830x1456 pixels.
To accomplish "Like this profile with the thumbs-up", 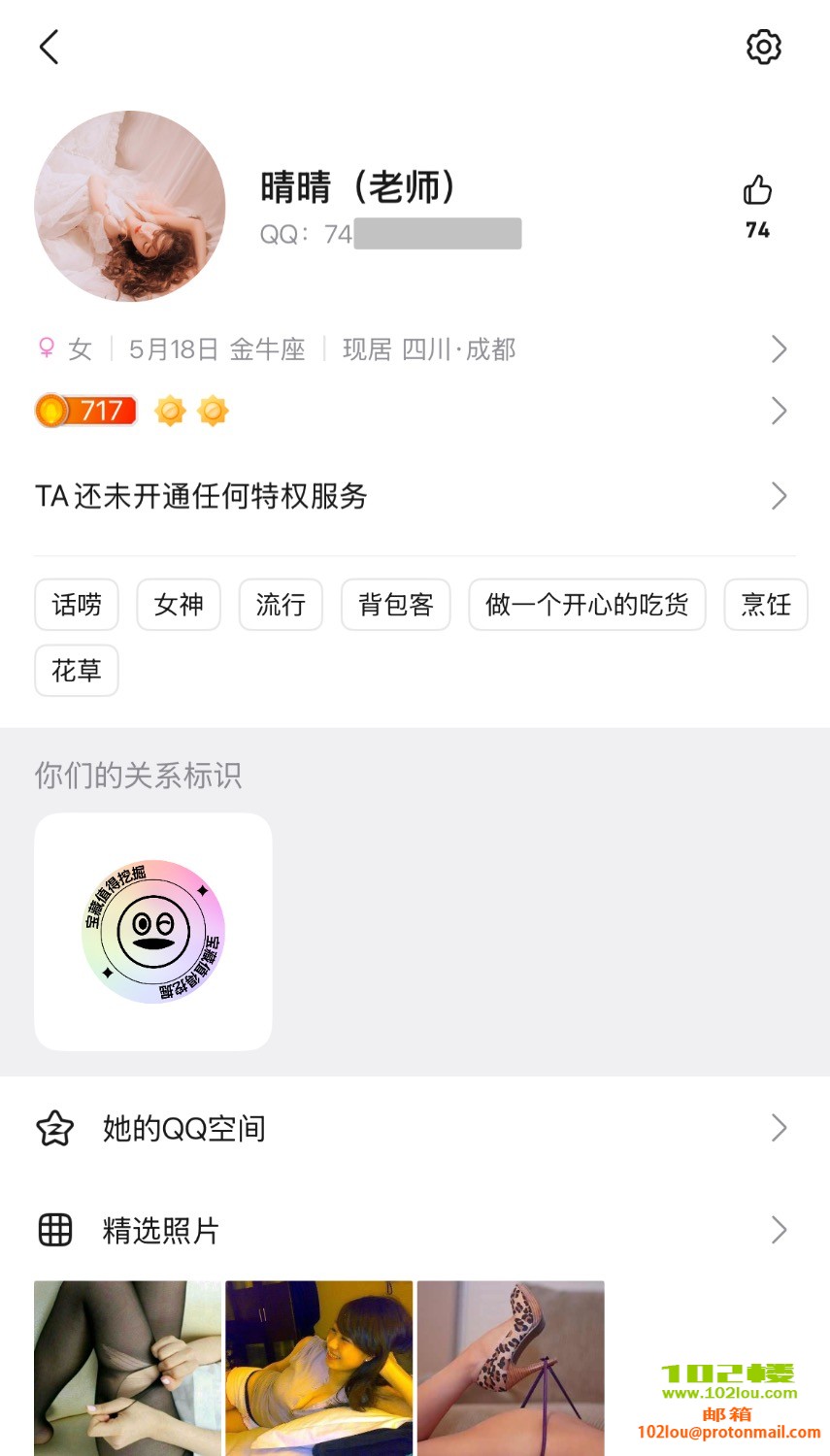I will click(x=757, y=191).
